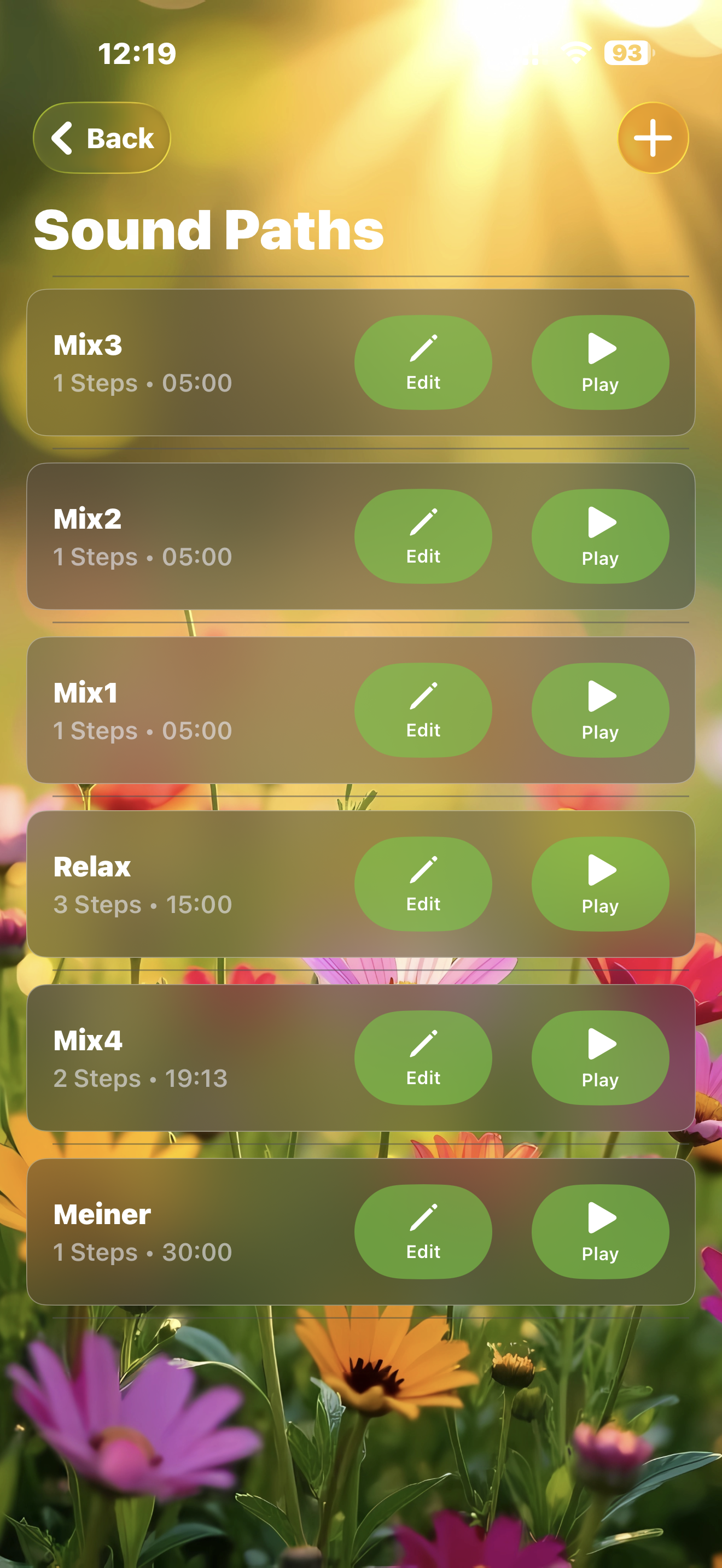Edit the Mix2 sound path
Viewport: 722px width, 1568px height.
424,536
